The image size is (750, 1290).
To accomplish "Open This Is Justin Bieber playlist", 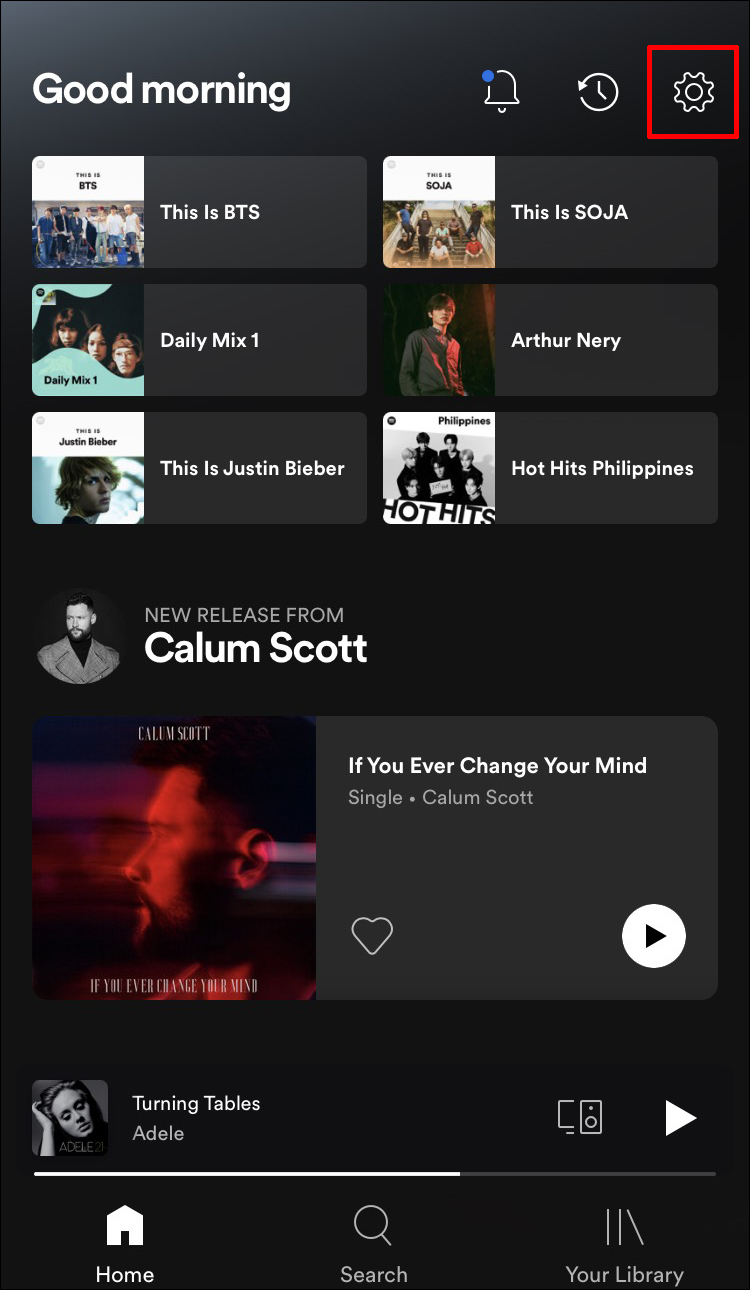I will click(x=199, y=468).
